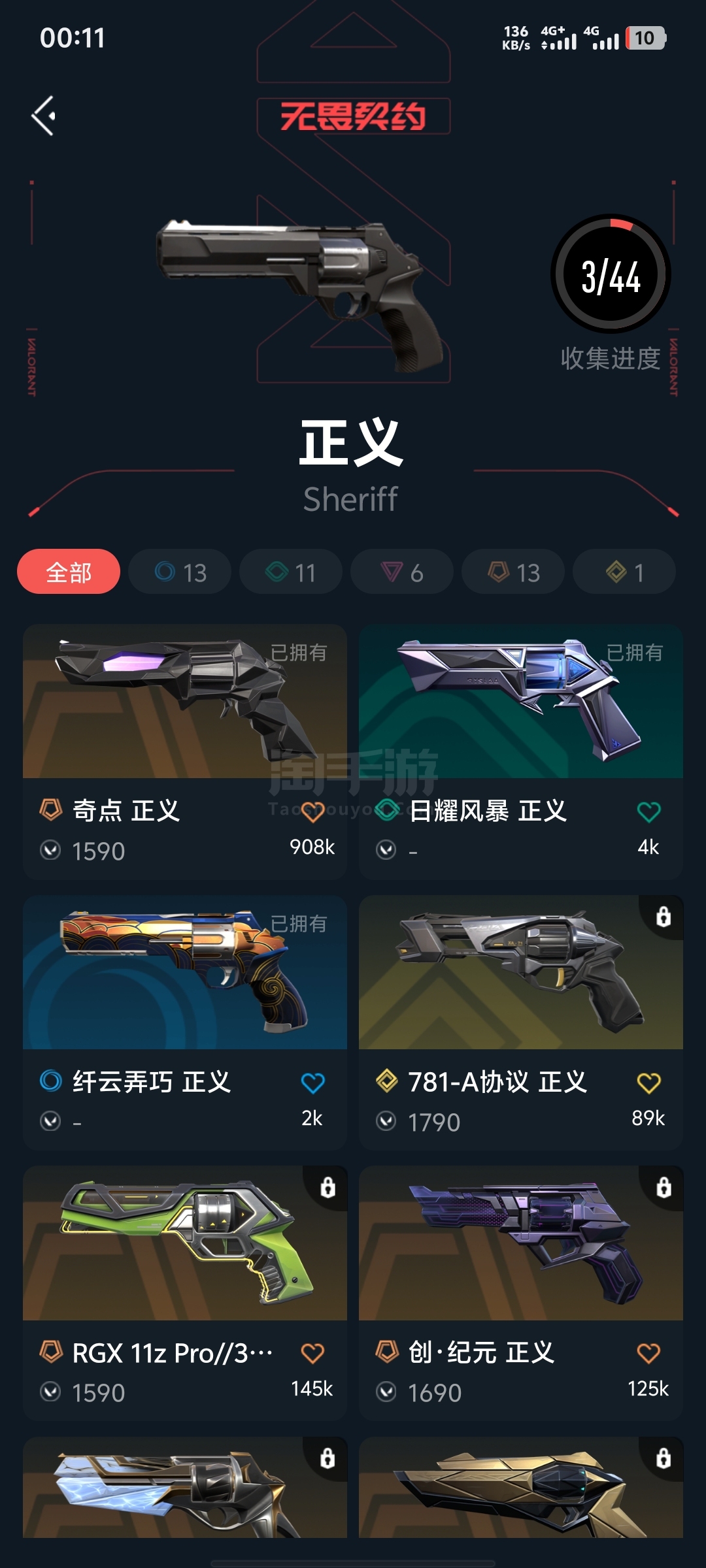Open the 纤云弄巧 正义 skin card
Image resolution: width=706 pixels, height=1568 pixels.
click(185, 1023)
